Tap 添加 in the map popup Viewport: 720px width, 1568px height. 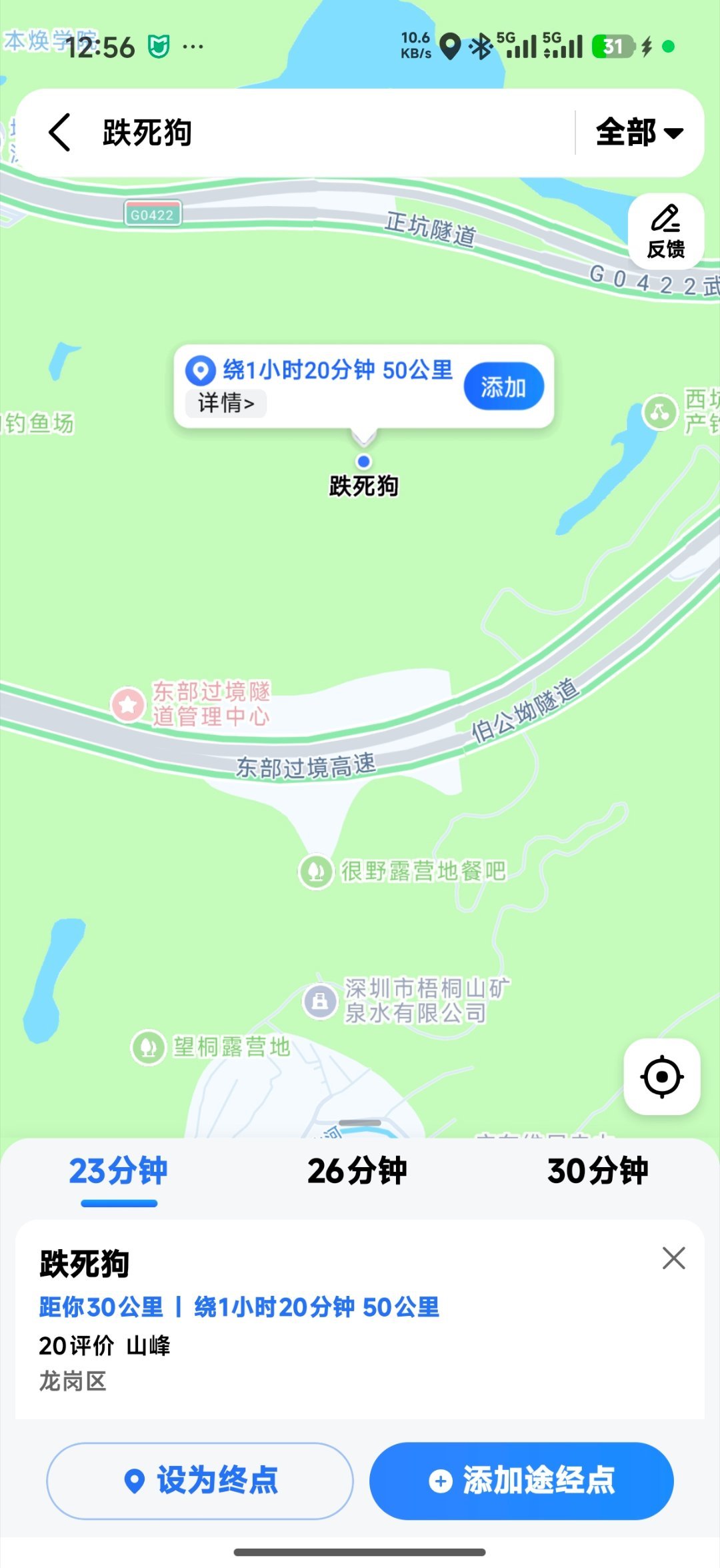pyautogui.click(x=503, y=387)
